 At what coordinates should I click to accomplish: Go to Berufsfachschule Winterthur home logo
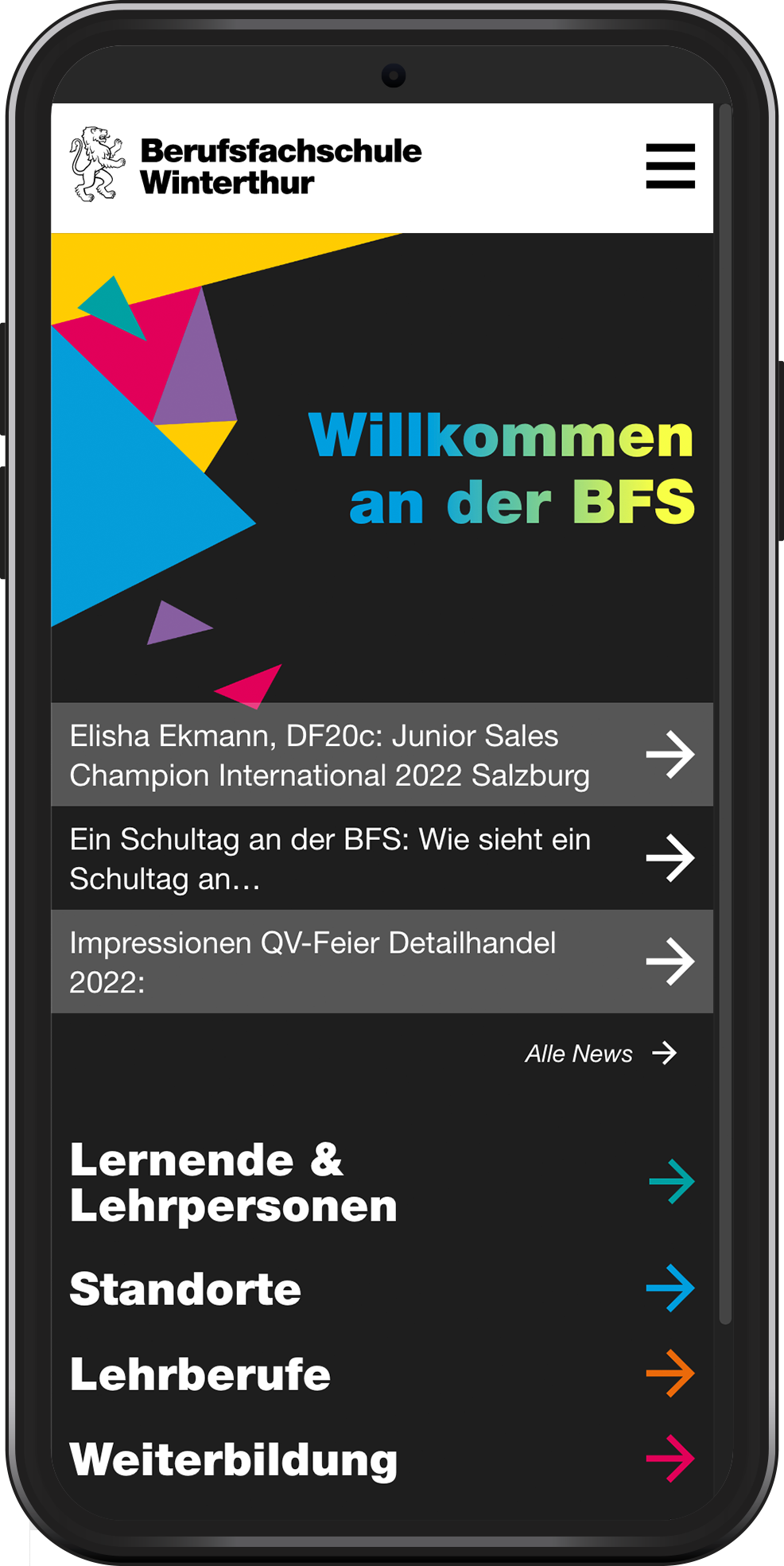click(x=246, y=166)
